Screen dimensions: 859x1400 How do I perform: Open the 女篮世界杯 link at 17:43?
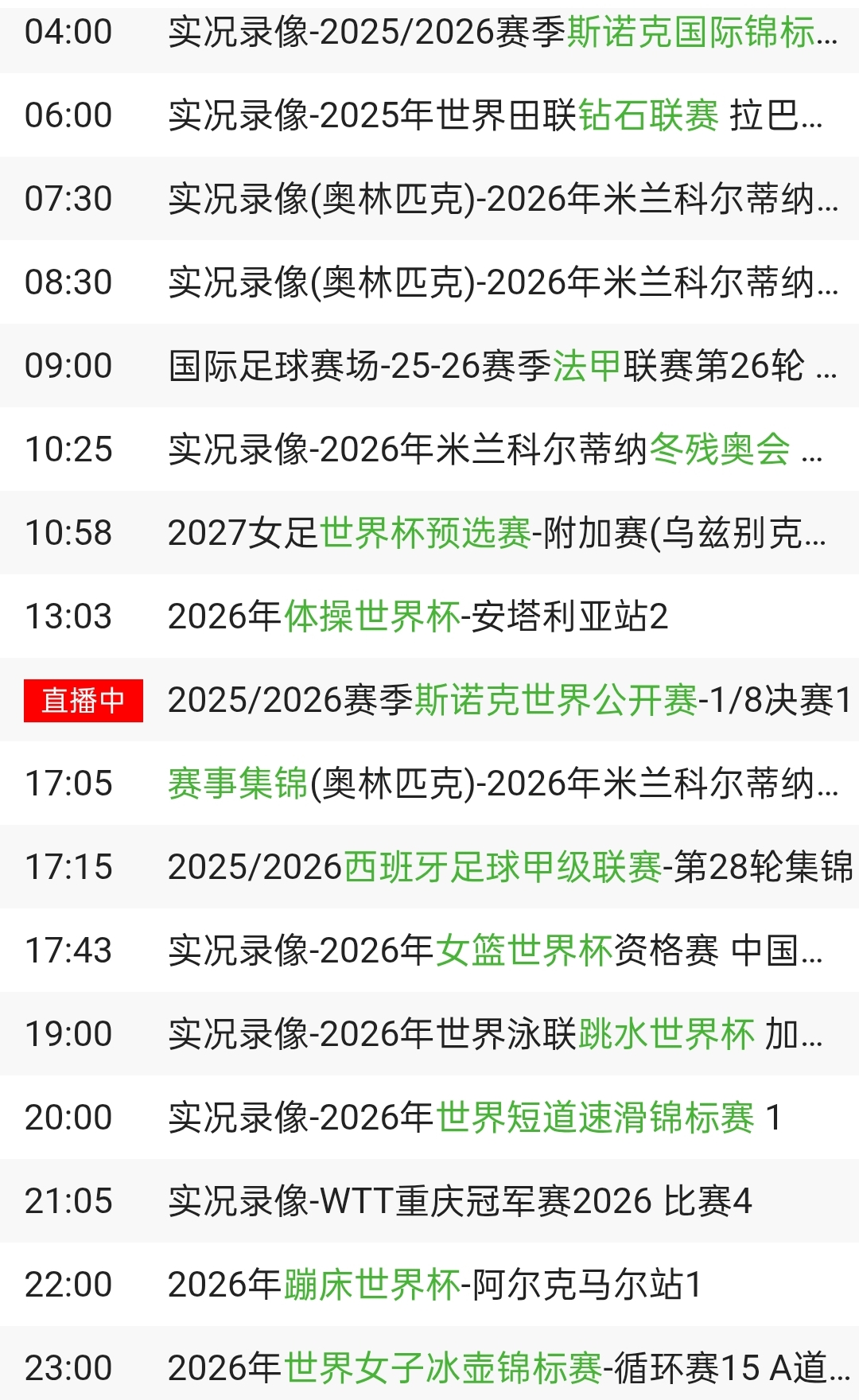click(523, 951)
